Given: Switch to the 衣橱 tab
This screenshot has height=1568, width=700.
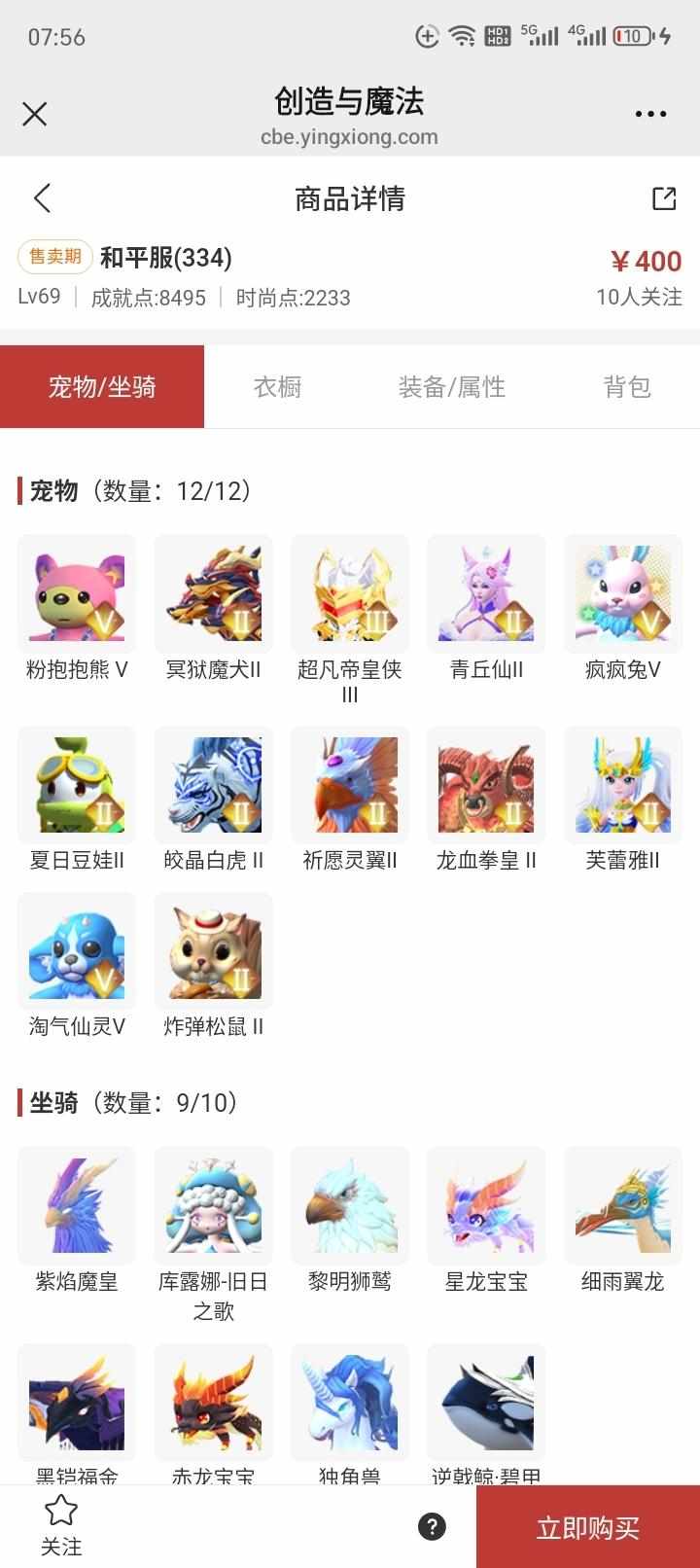Looking at the screenshot, I should 277,387.
